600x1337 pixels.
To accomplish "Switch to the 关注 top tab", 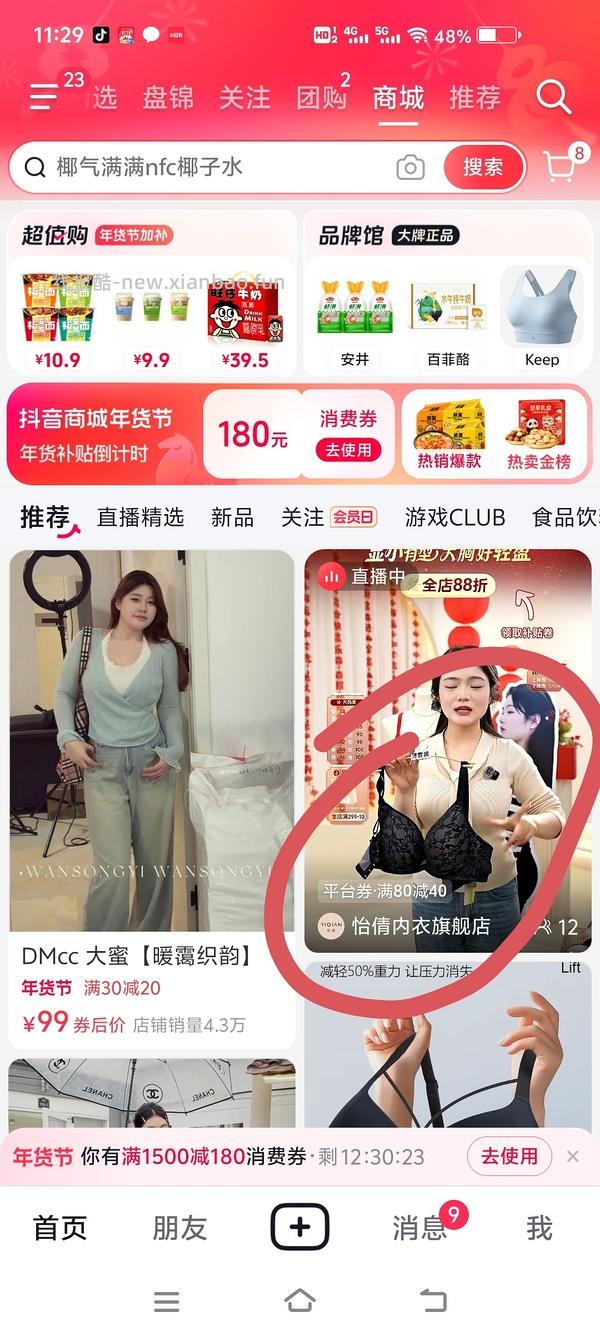I will (x=244, y=97).
